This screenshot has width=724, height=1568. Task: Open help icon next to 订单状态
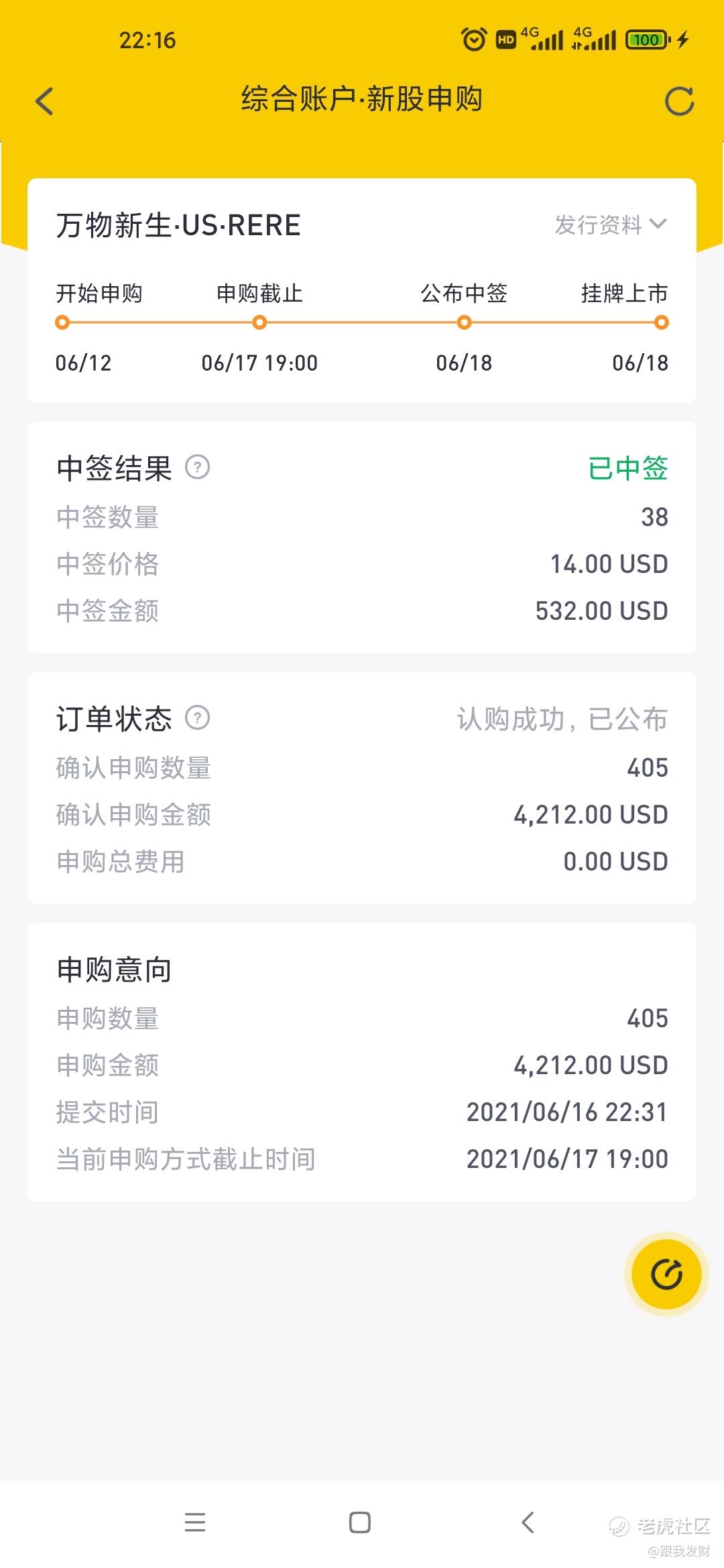pos(197,718)
